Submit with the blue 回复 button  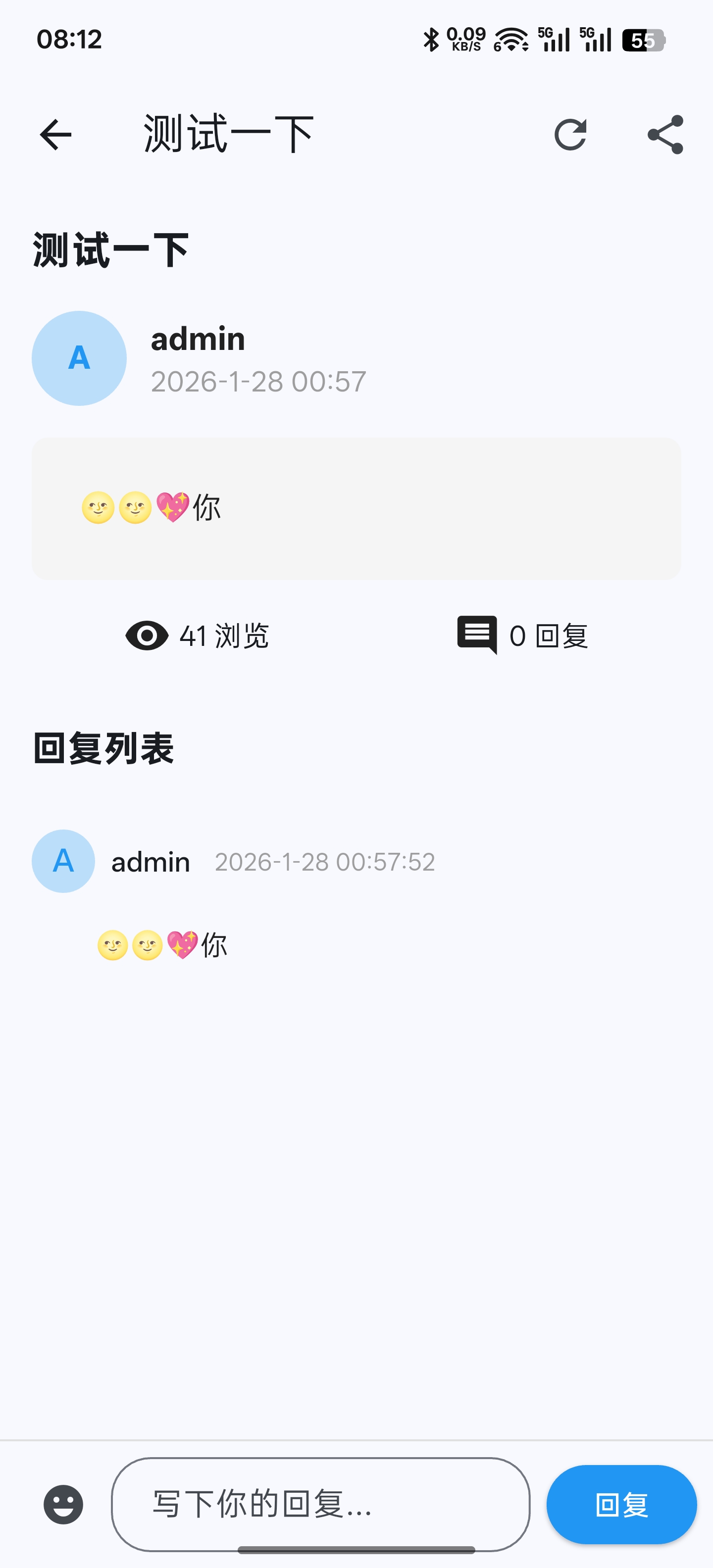[x=621, y=1505]
